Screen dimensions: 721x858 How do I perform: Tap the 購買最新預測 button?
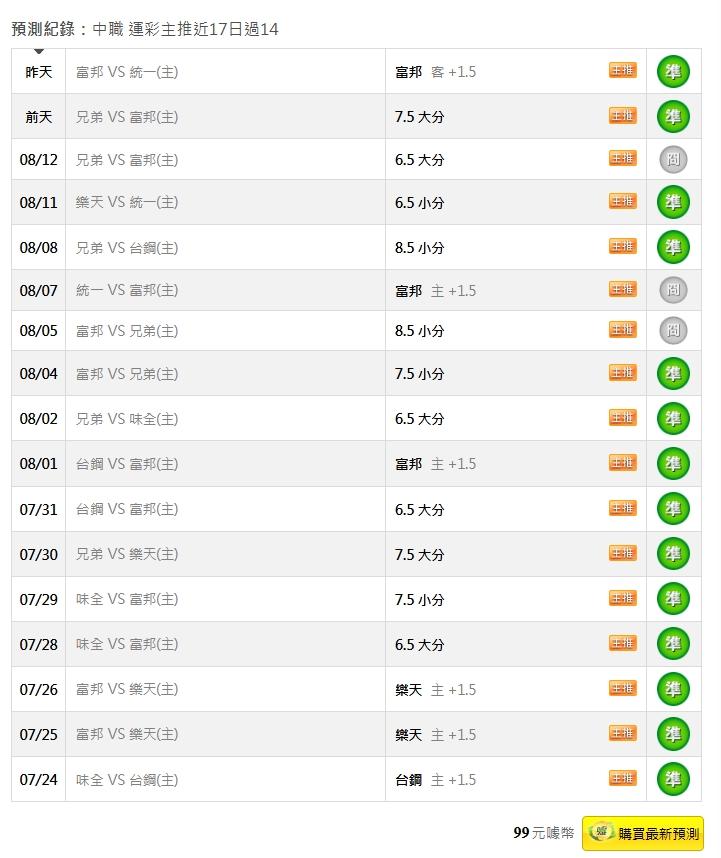[643, 833]
